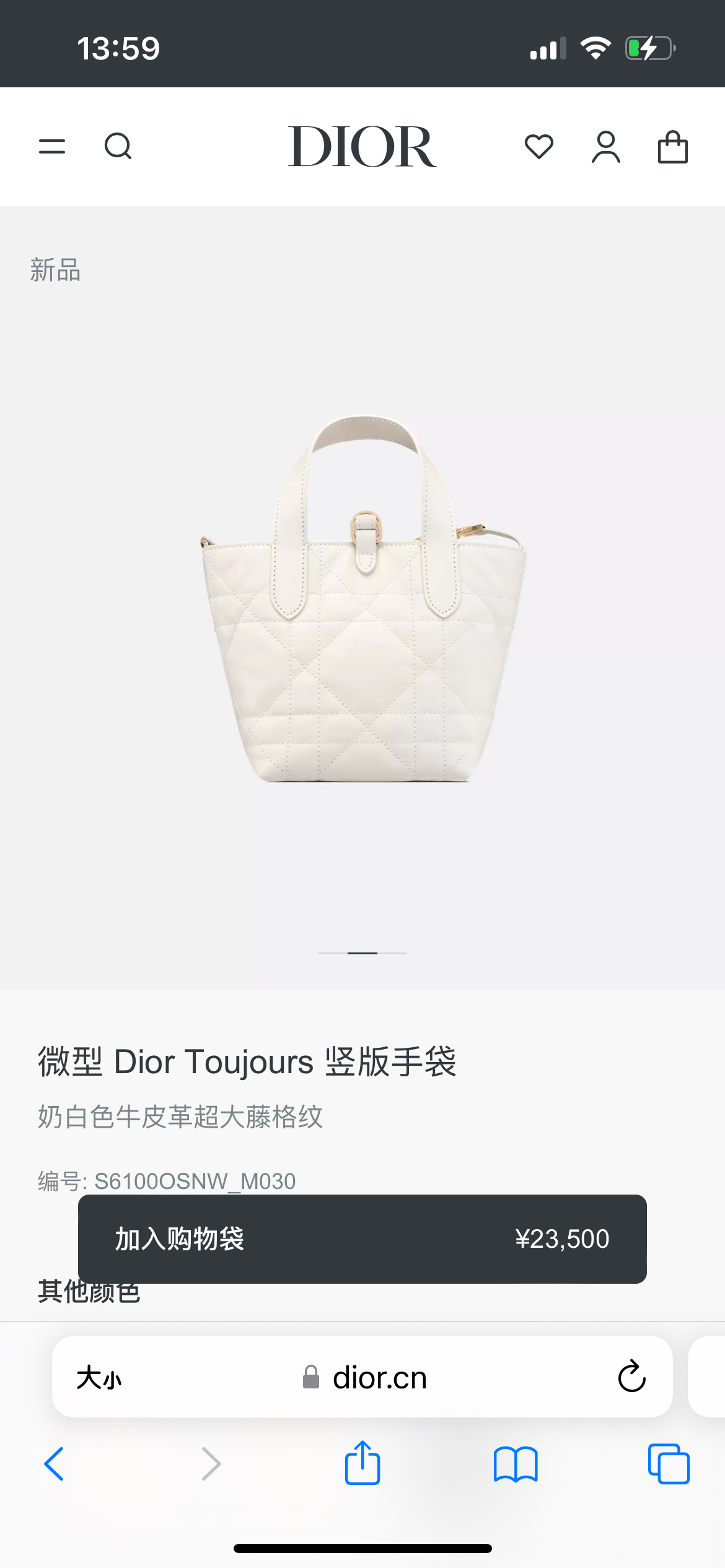Open the hamburger menu
The image size is (725, 1568).
(52, 147)
